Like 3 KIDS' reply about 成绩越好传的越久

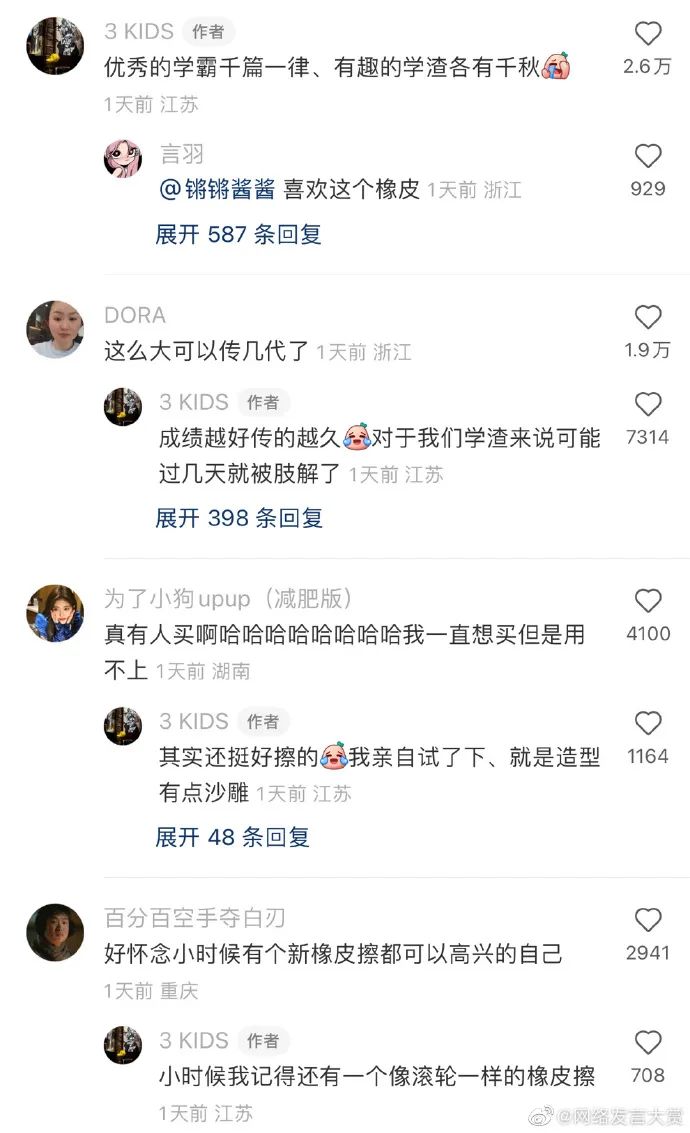click(648, 404)
